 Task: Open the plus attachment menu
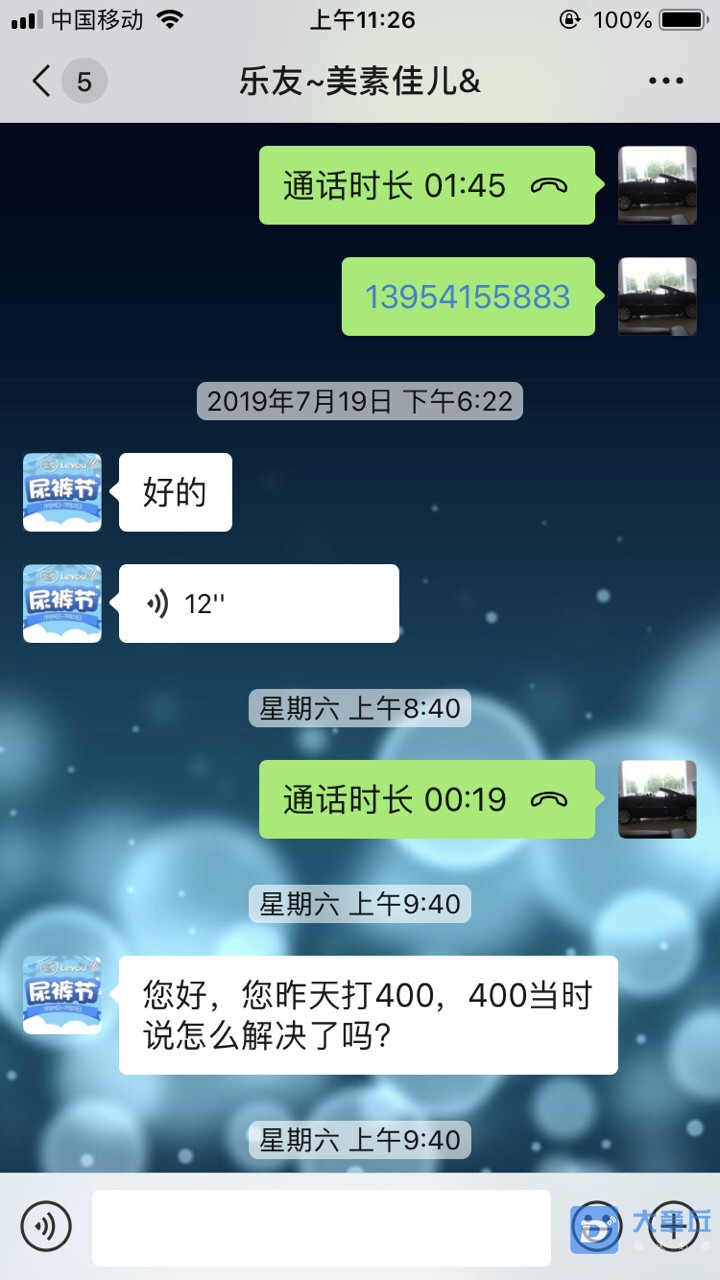673,1225
